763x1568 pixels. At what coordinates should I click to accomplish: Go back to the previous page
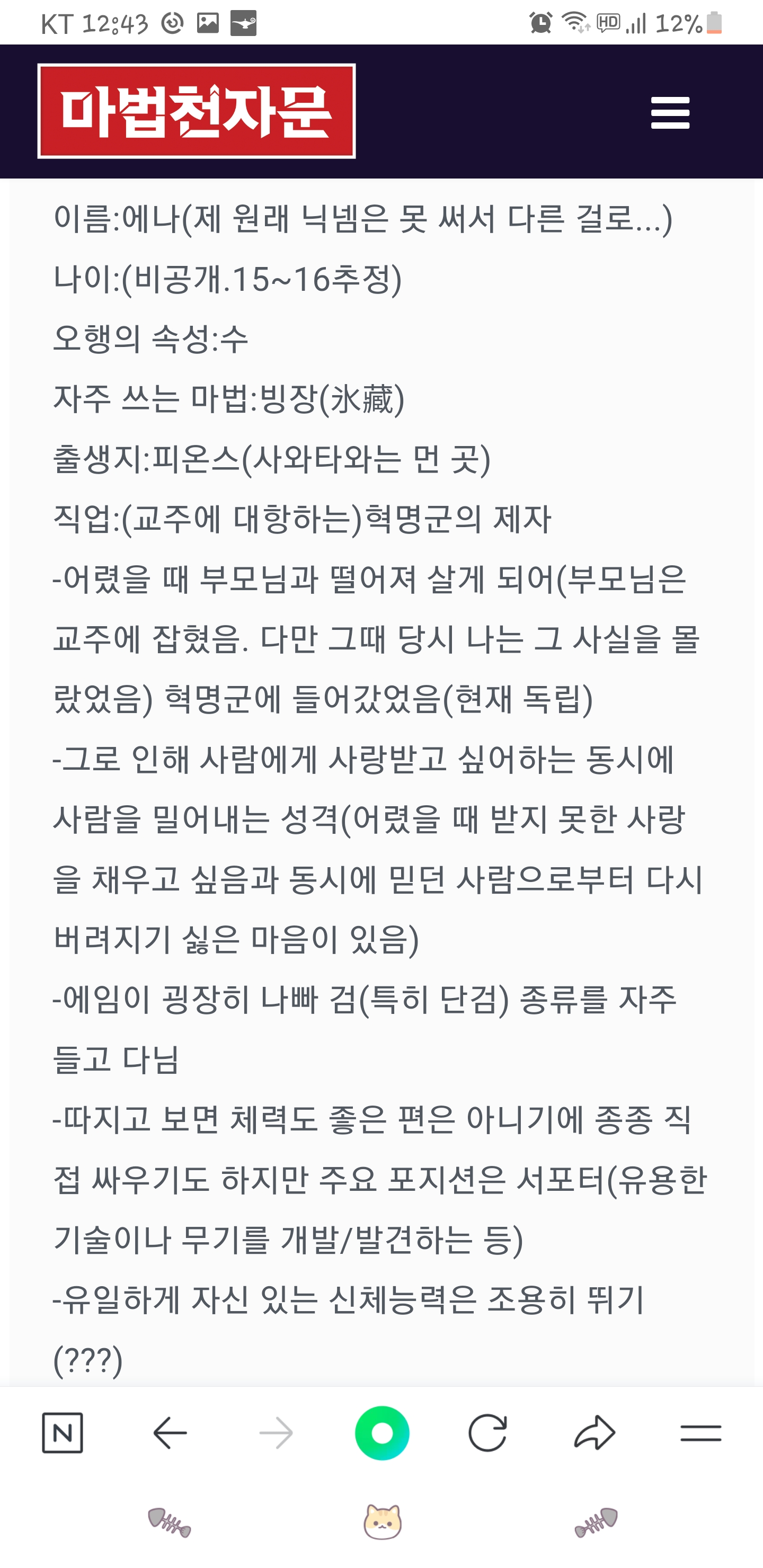coord(170,1433)
